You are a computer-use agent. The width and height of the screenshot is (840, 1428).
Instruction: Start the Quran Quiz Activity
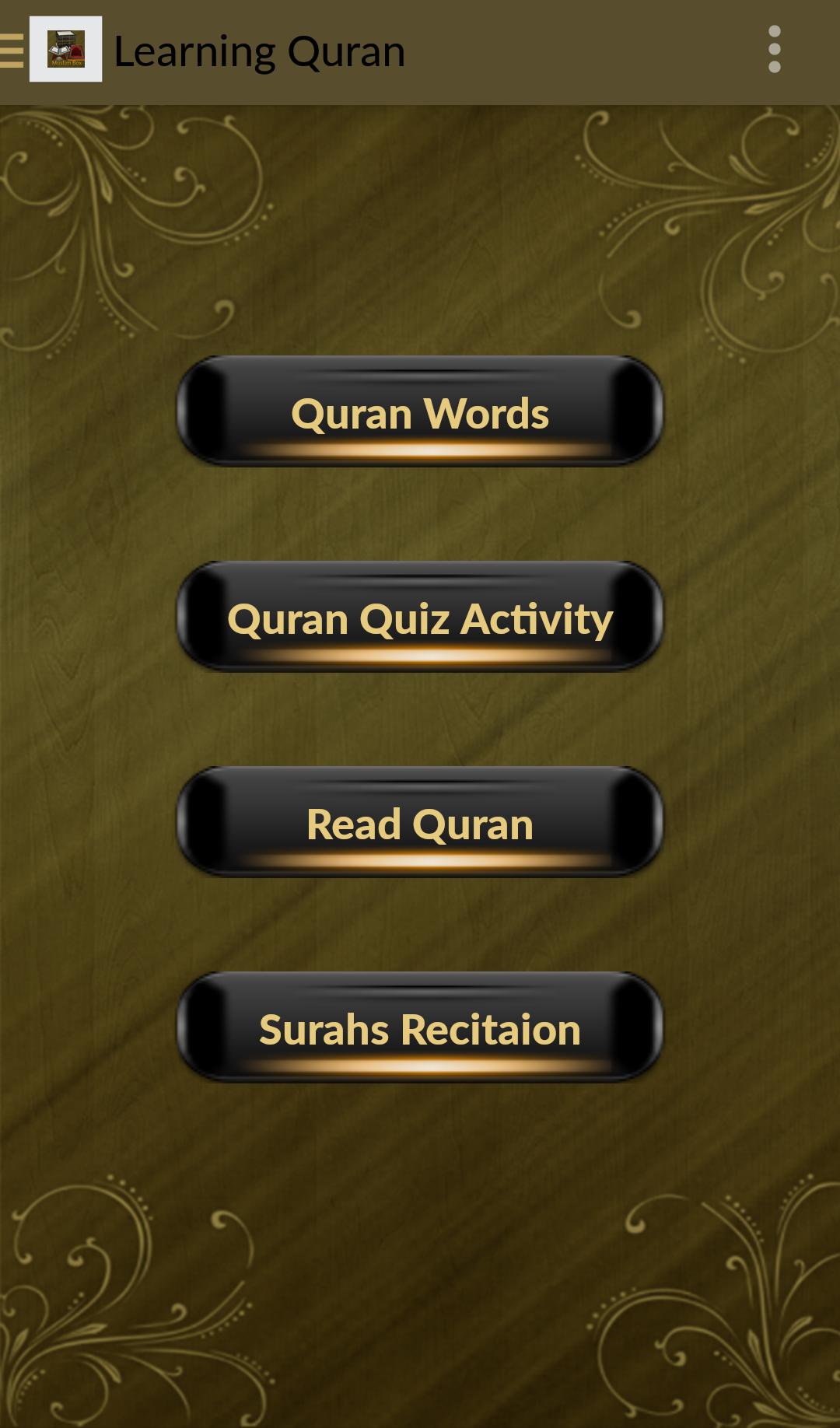[420, 618]
